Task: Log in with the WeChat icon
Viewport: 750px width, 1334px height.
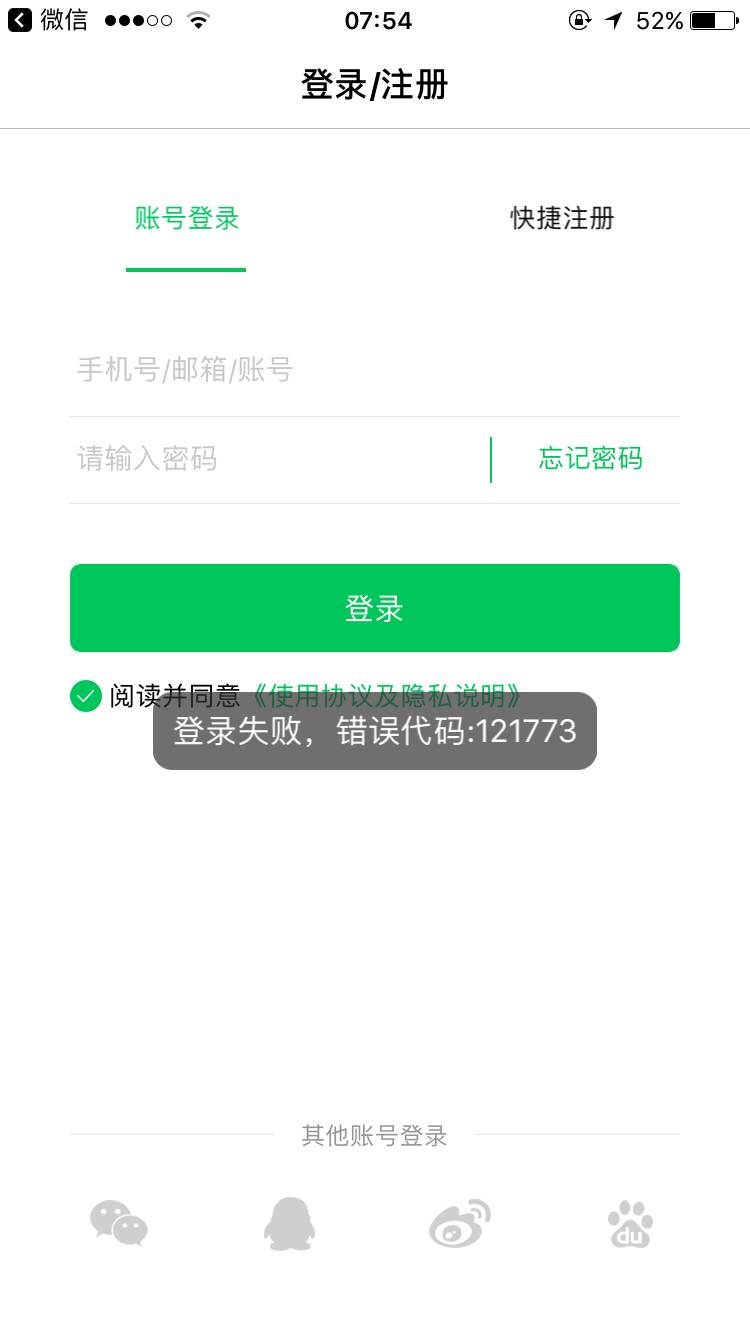Action: (119, 1224)
